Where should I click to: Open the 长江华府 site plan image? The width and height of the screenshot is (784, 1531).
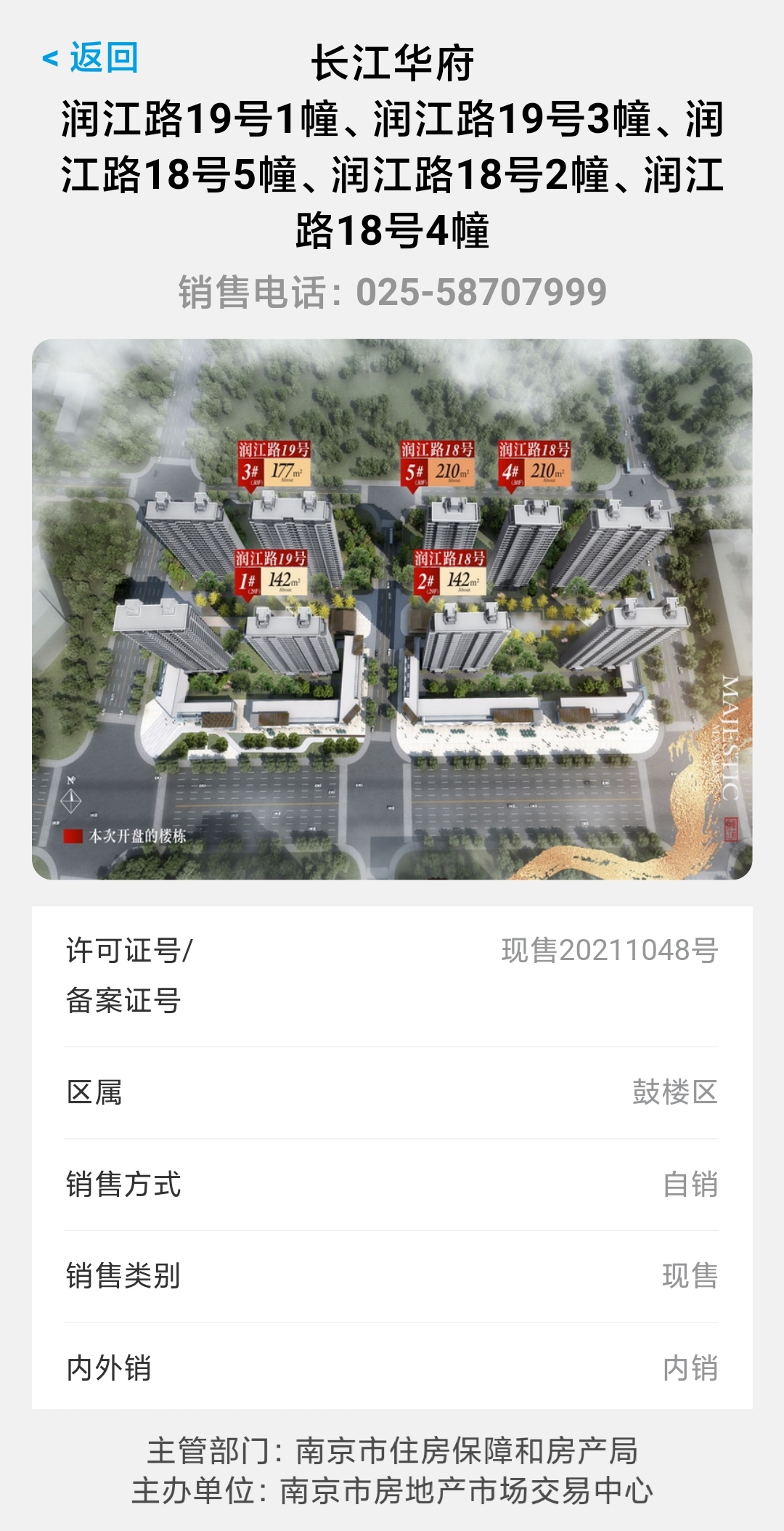(392, 609)
